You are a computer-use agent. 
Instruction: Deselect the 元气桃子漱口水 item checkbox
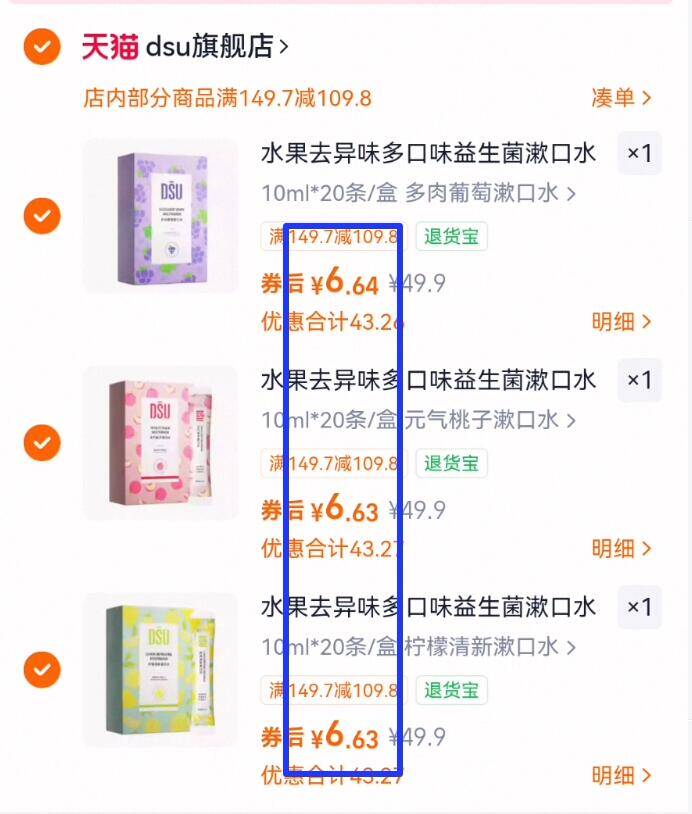pyautogui.click(x=42, y=441)
